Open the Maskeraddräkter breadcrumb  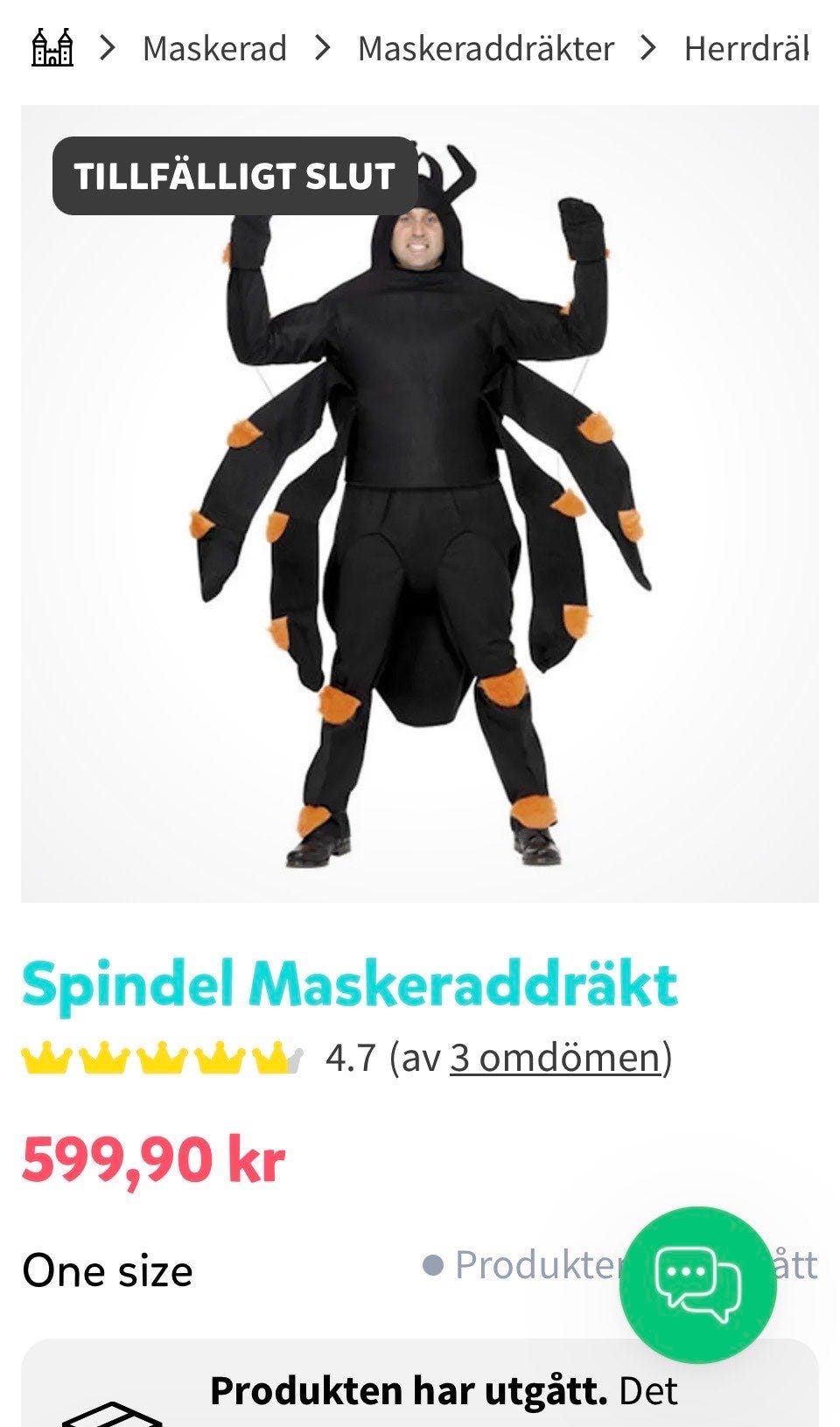pyautogui.click(x=486, y=48)
